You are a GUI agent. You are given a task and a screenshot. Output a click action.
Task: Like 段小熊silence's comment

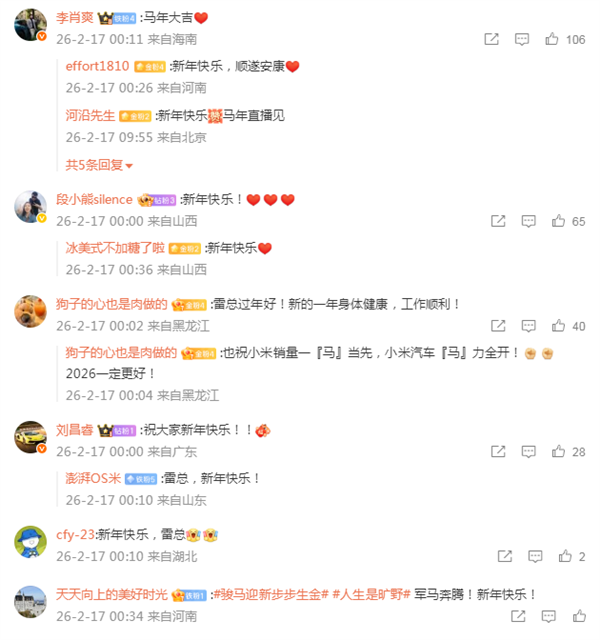click(x=557, y=221)
